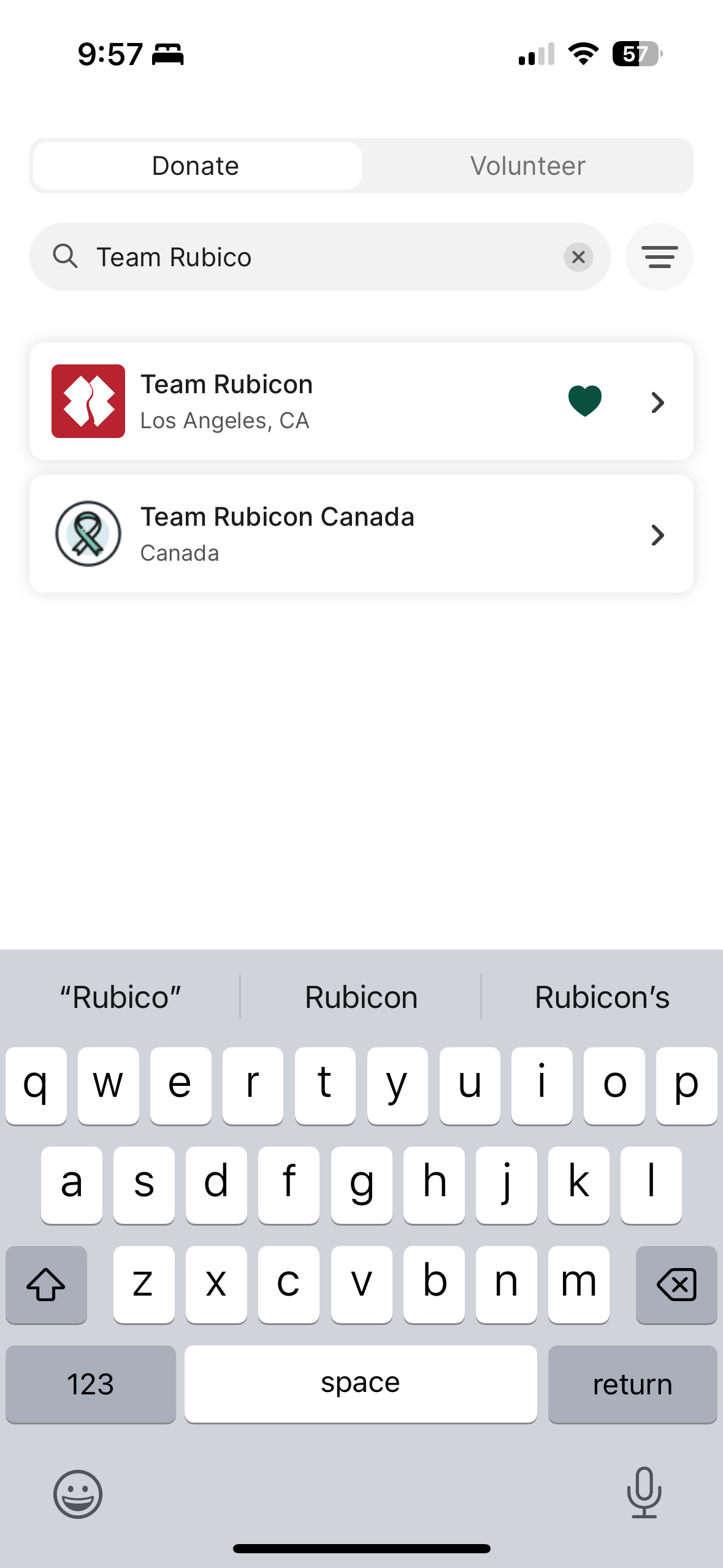Keep the quoted "Rubico" suggestion

tap(120, 997)
